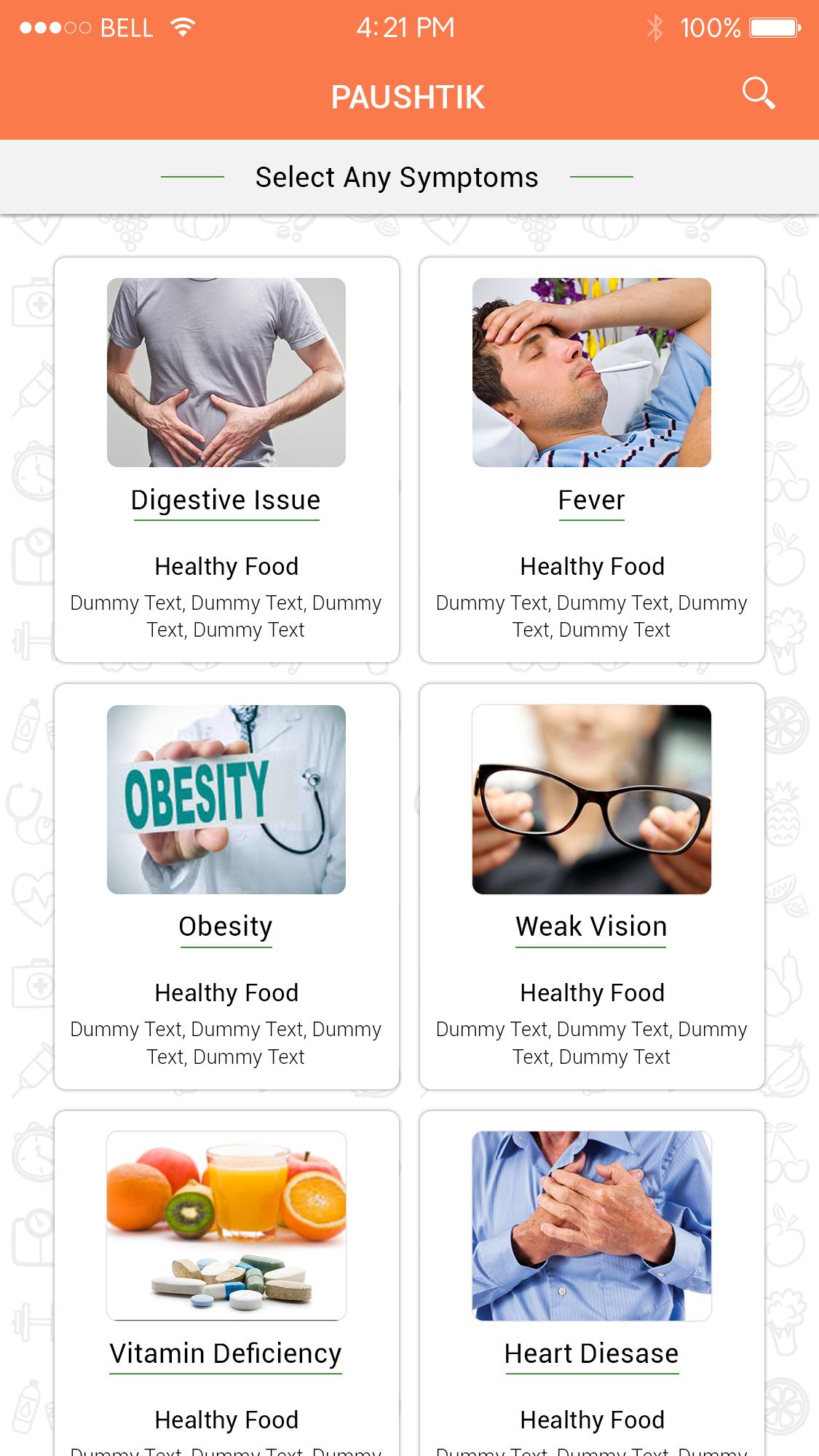Select the Vitamin Deficiency card
The image size is (819, 1456).
(x=226, y=1284)
